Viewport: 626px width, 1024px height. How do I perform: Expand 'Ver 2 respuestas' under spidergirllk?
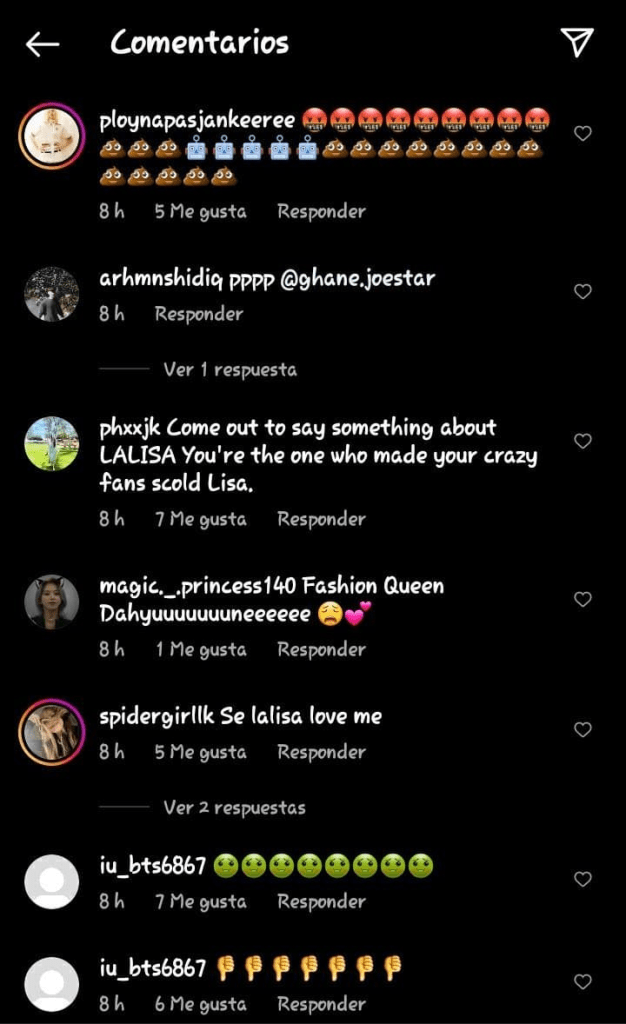pyautogui.click(x=234, y=808)
